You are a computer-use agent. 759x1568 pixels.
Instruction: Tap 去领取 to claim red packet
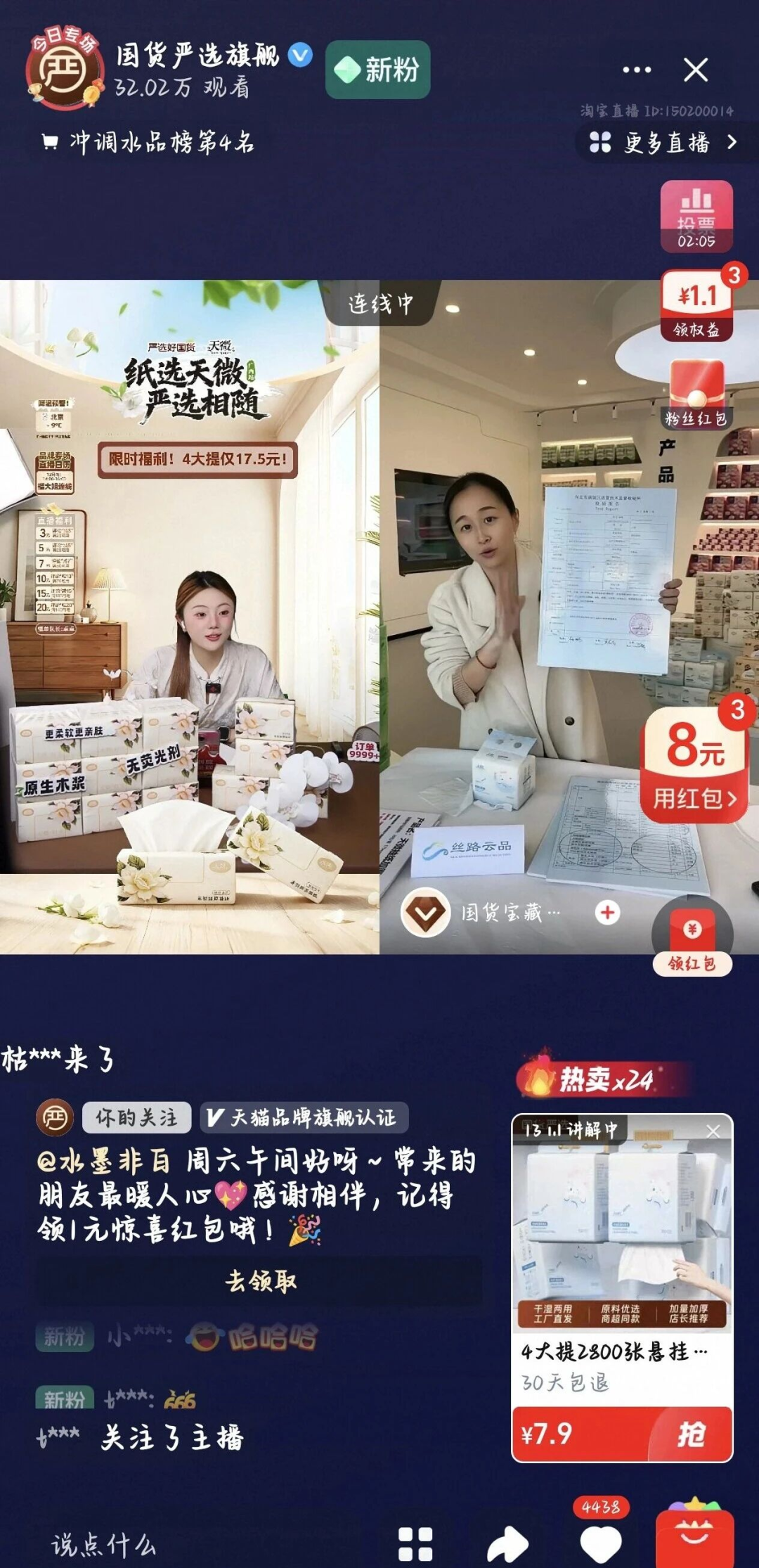pos(260,1281)
